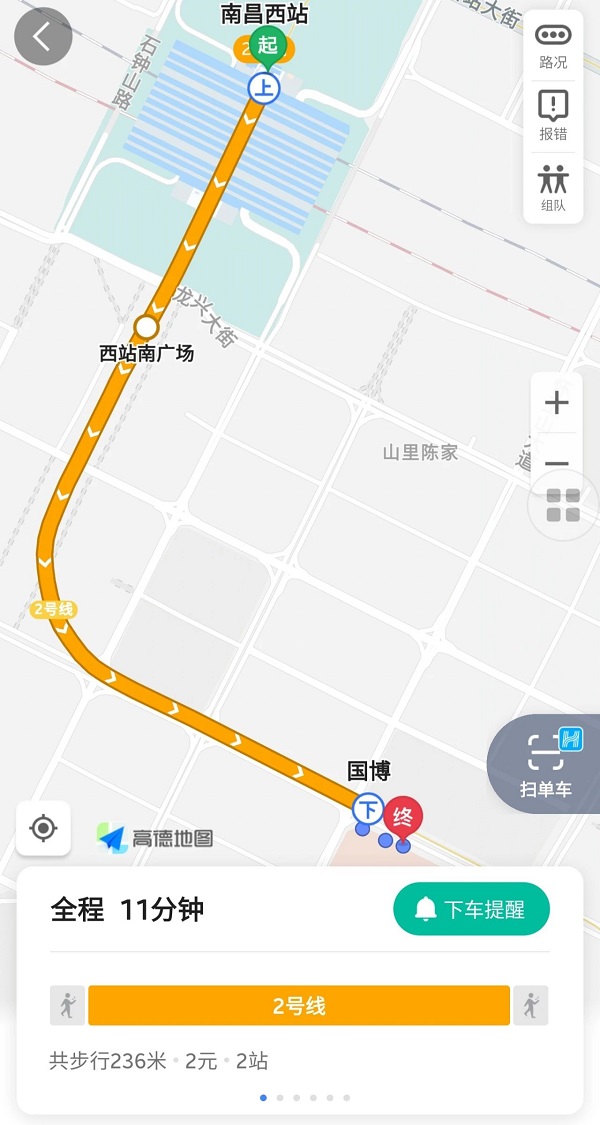The width and height of the screenshot is (600, 1125).
Task: Open the 2号线 route segment details
Action: [299, 1006]
